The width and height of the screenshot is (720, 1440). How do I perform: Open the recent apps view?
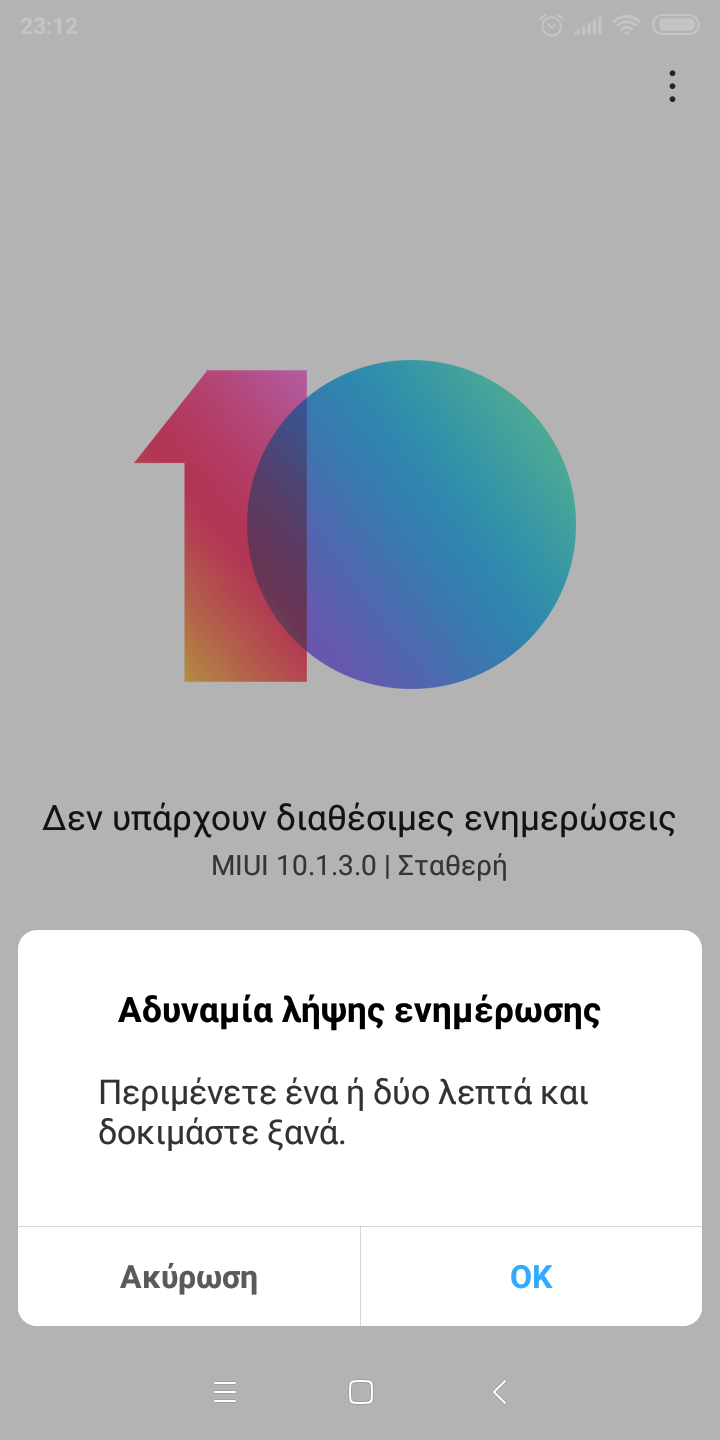pos(225,1391)
